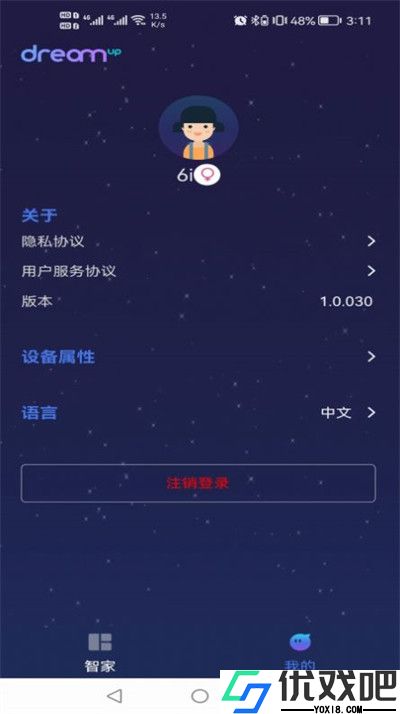
Task: Open the 隐私协议 privacy agreement row
Action: pyautogui.click(x=199, y=241)
